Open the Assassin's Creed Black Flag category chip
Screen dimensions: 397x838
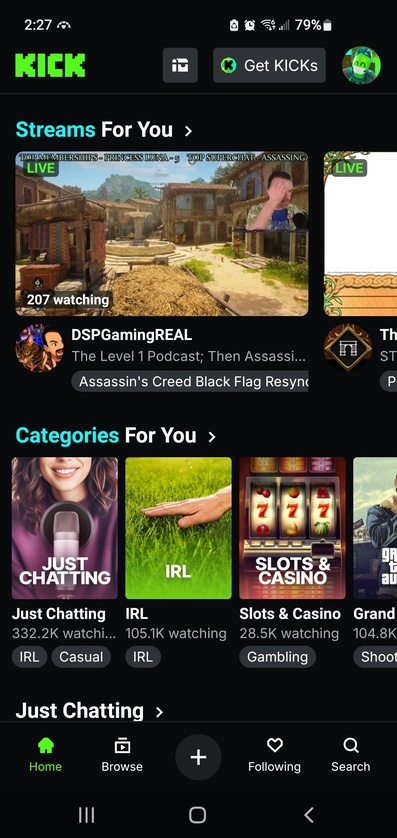190,382
